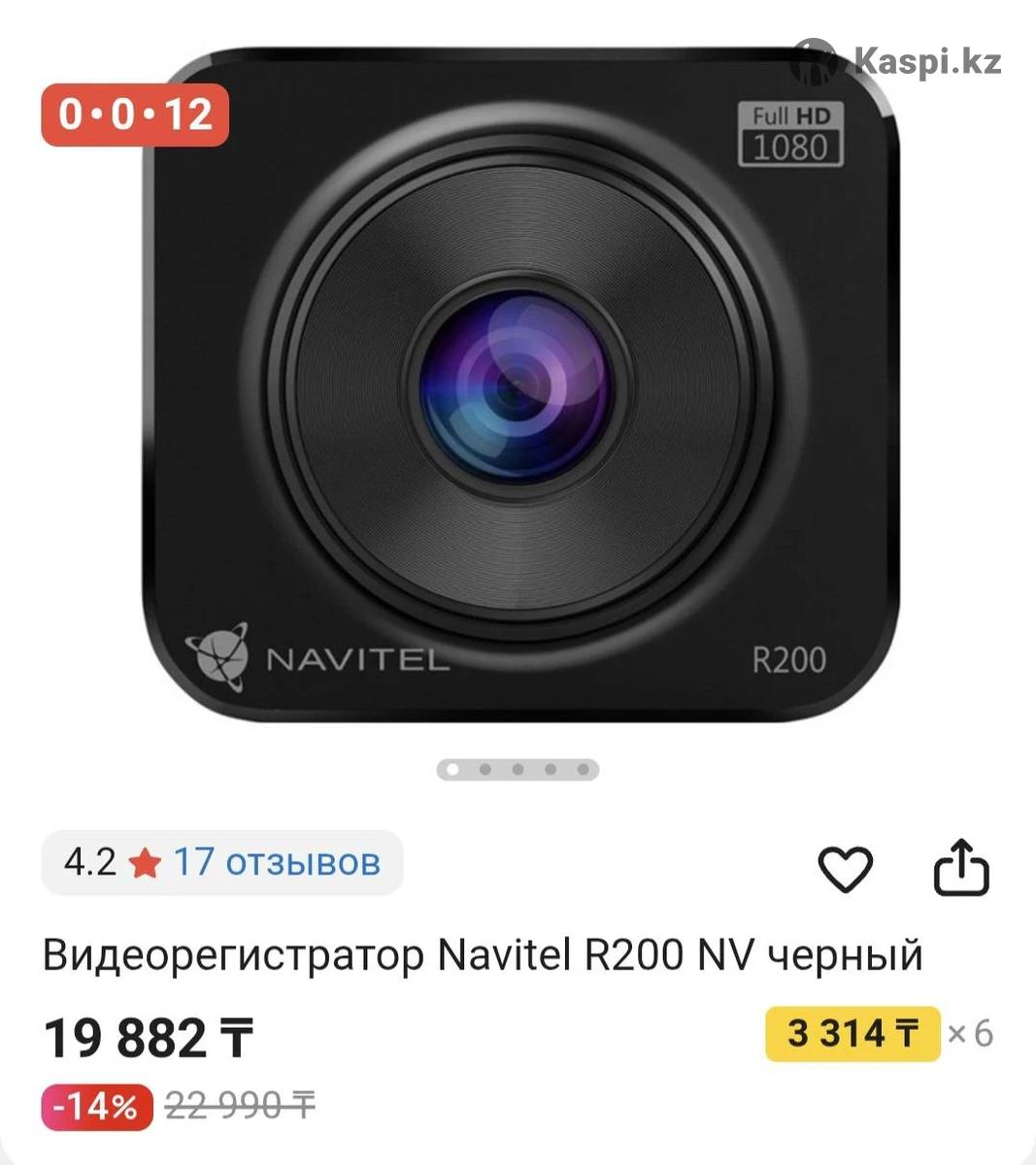Share this product listing

point(960,867)
